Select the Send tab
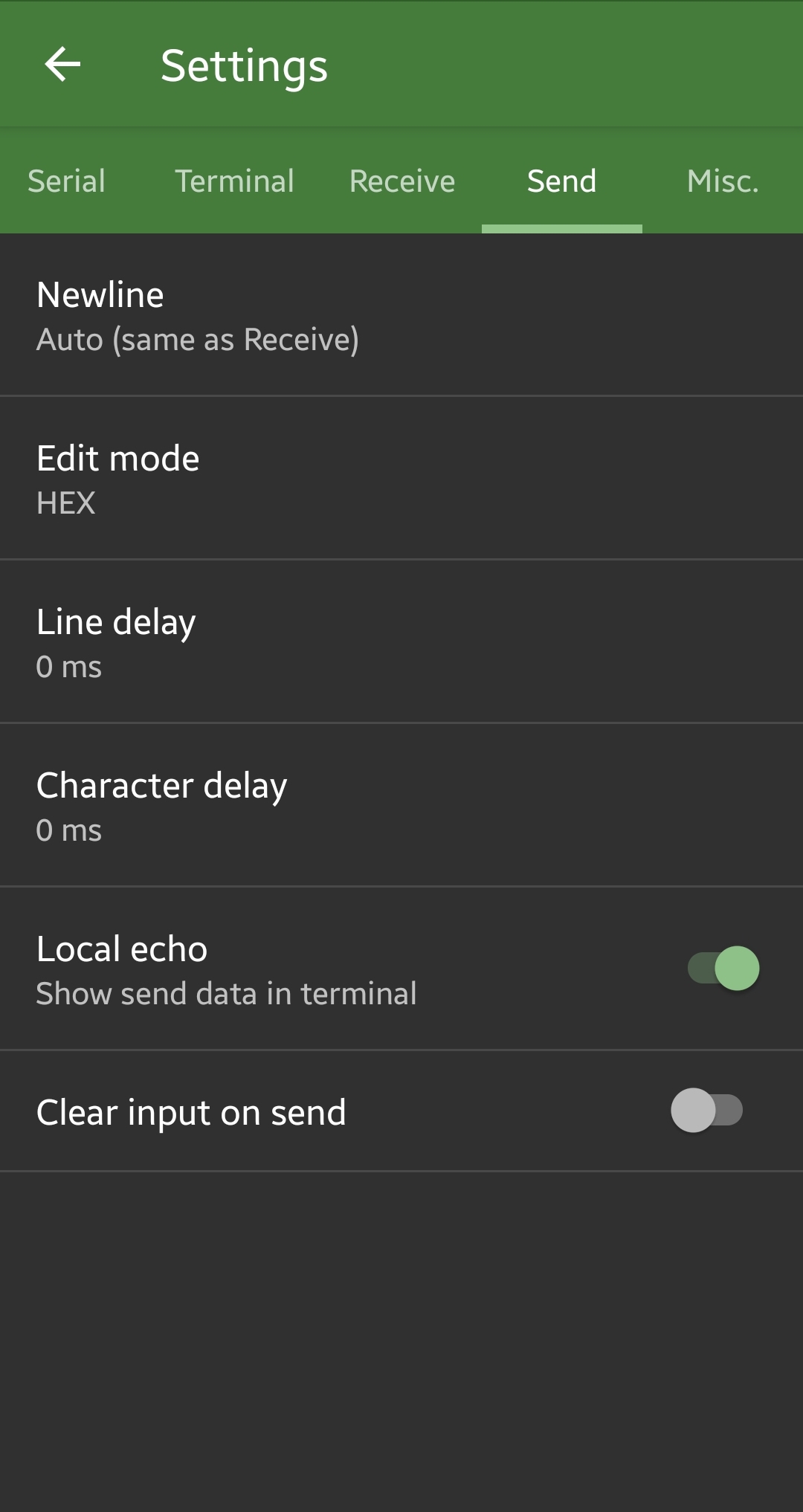 coord(562,181)
